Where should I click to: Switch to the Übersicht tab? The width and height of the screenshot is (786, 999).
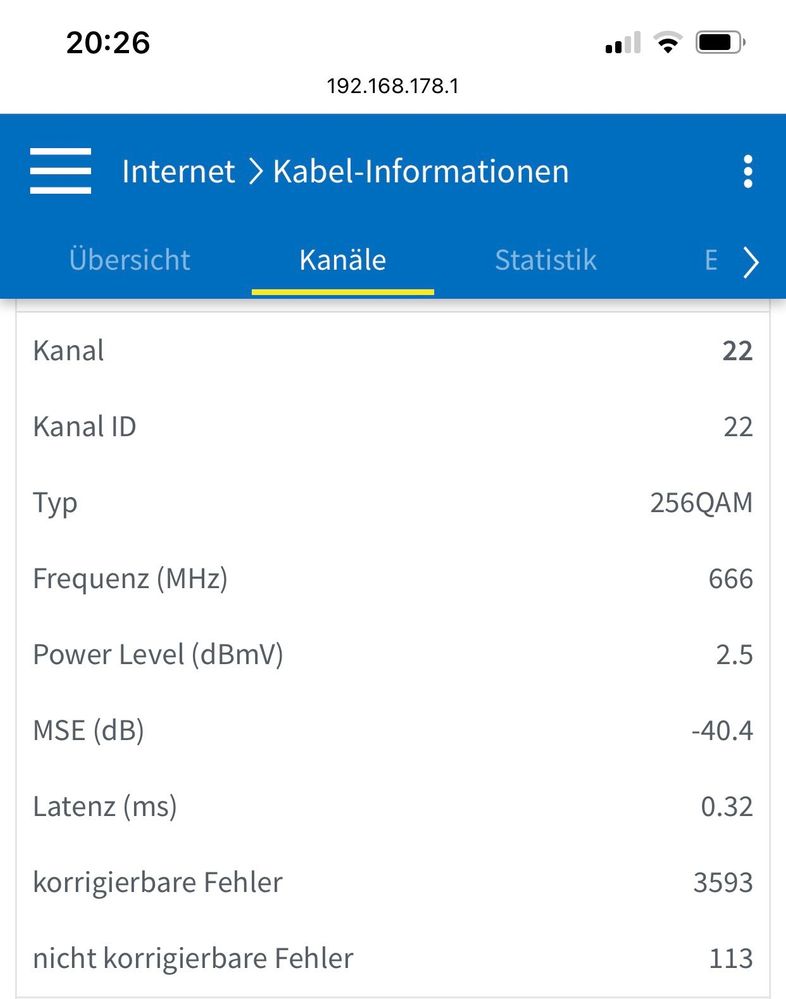pos(129,261)
